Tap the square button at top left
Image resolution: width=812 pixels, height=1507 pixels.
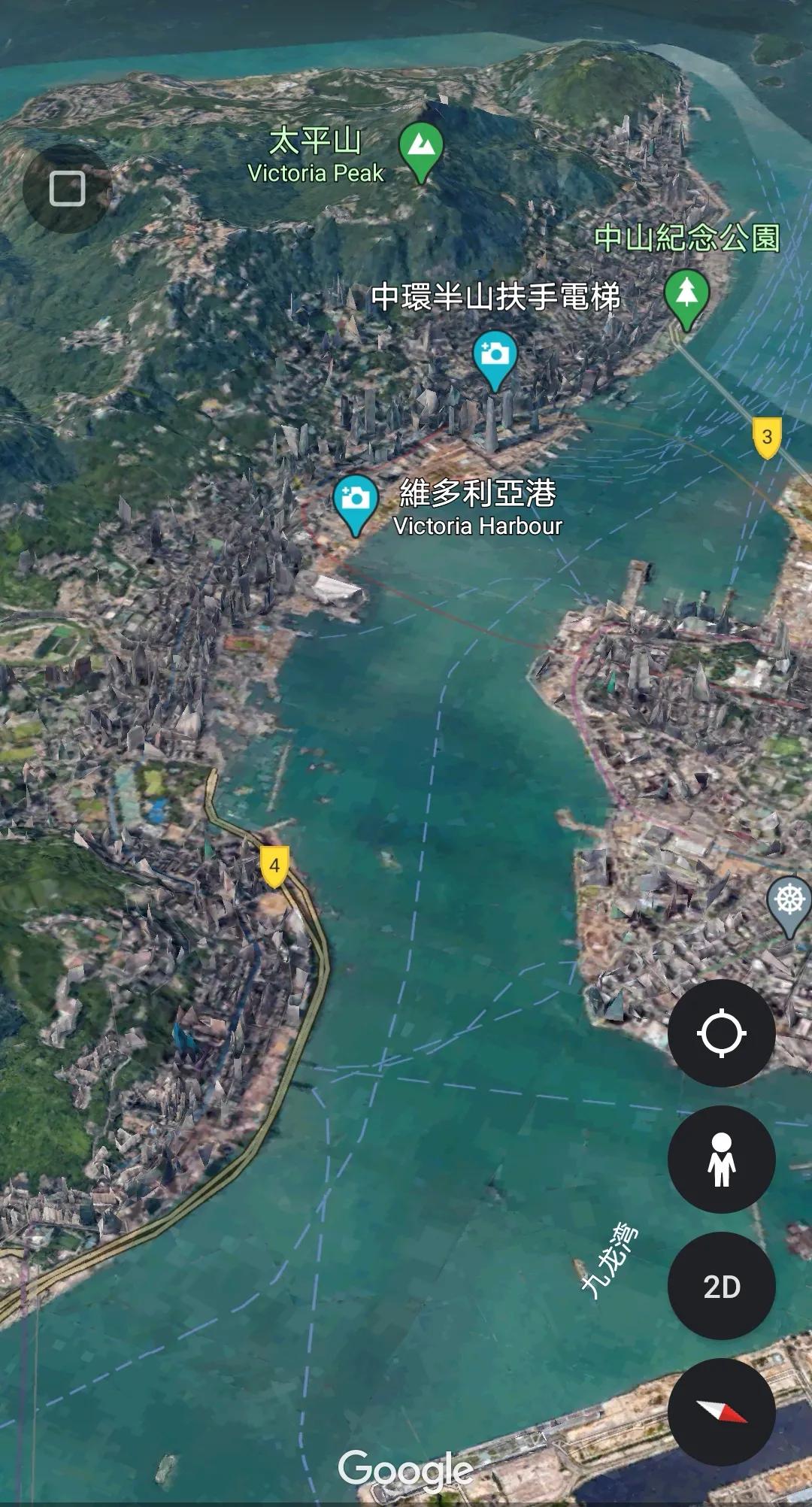(67, 188)
